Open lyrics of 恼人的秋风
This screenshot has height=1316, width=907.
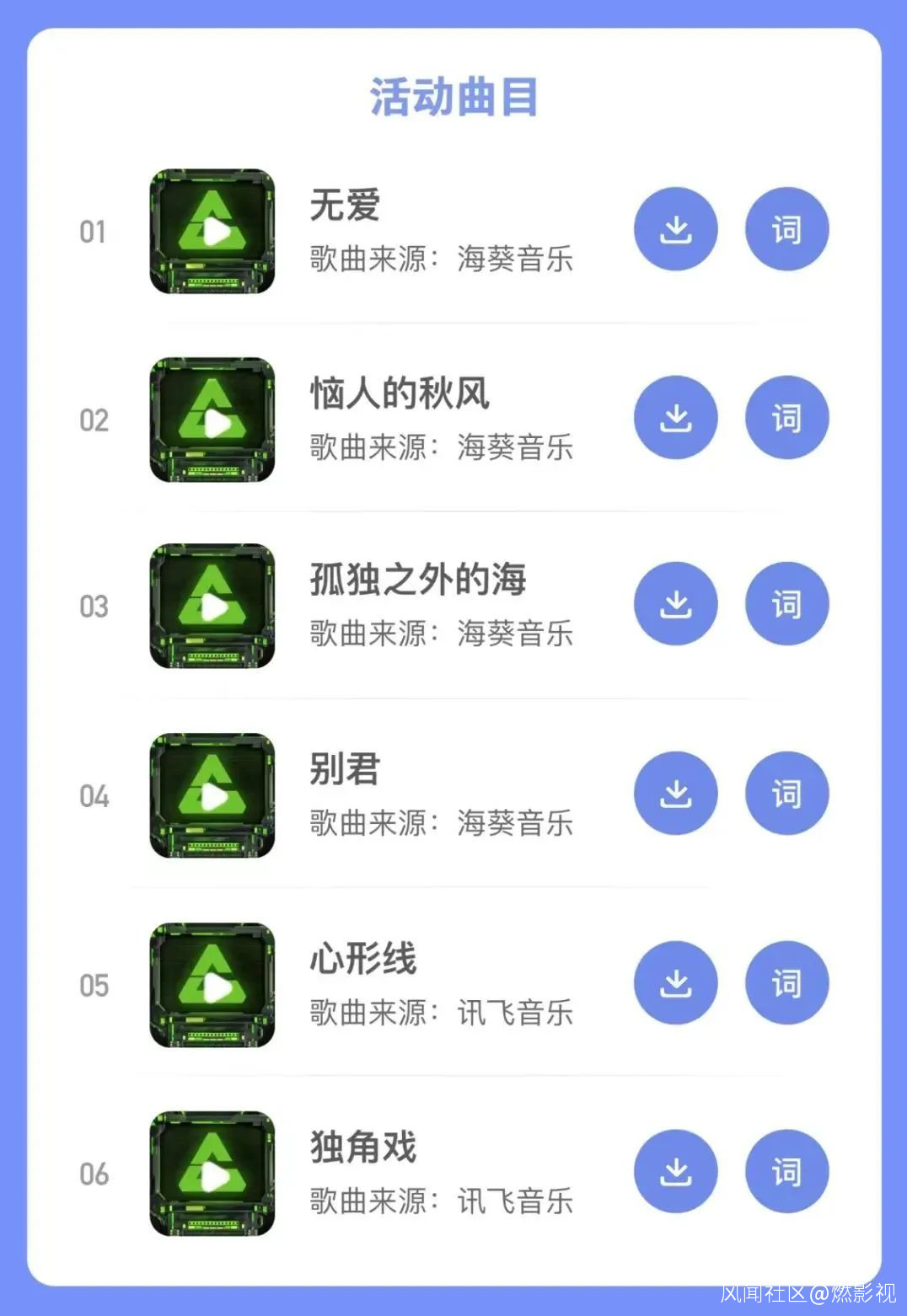[x=786, y=418]
